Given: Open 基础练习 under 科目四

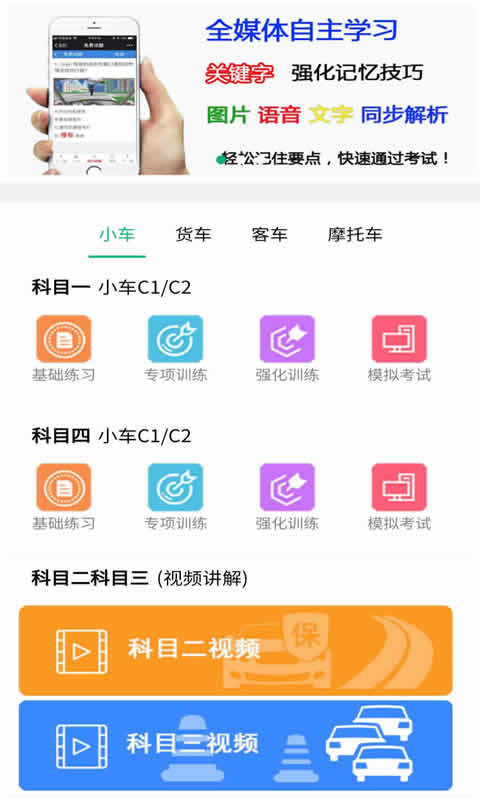Looking at the screenshot, I should [x=64, y=497].
